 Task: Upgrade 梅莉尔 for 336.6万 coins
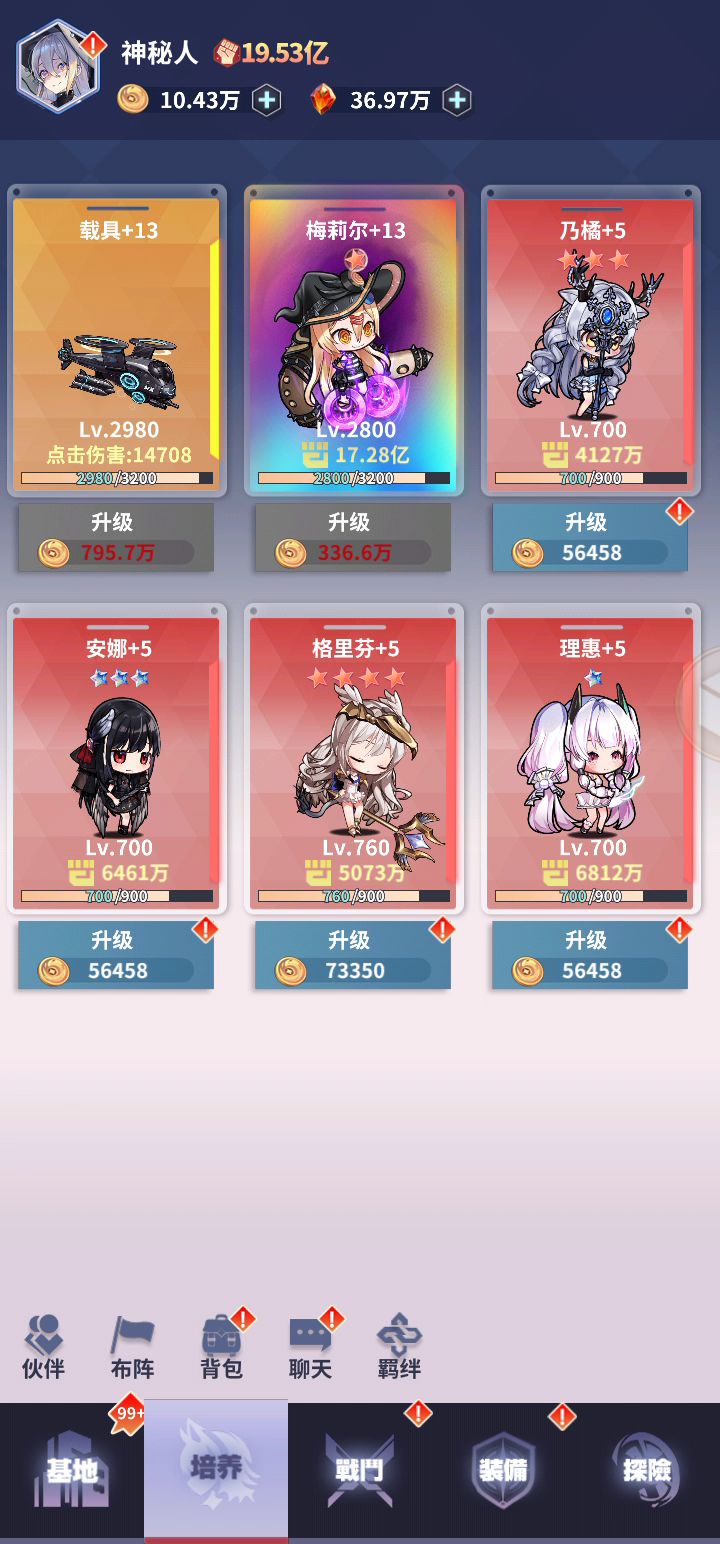tap(353, 538)
